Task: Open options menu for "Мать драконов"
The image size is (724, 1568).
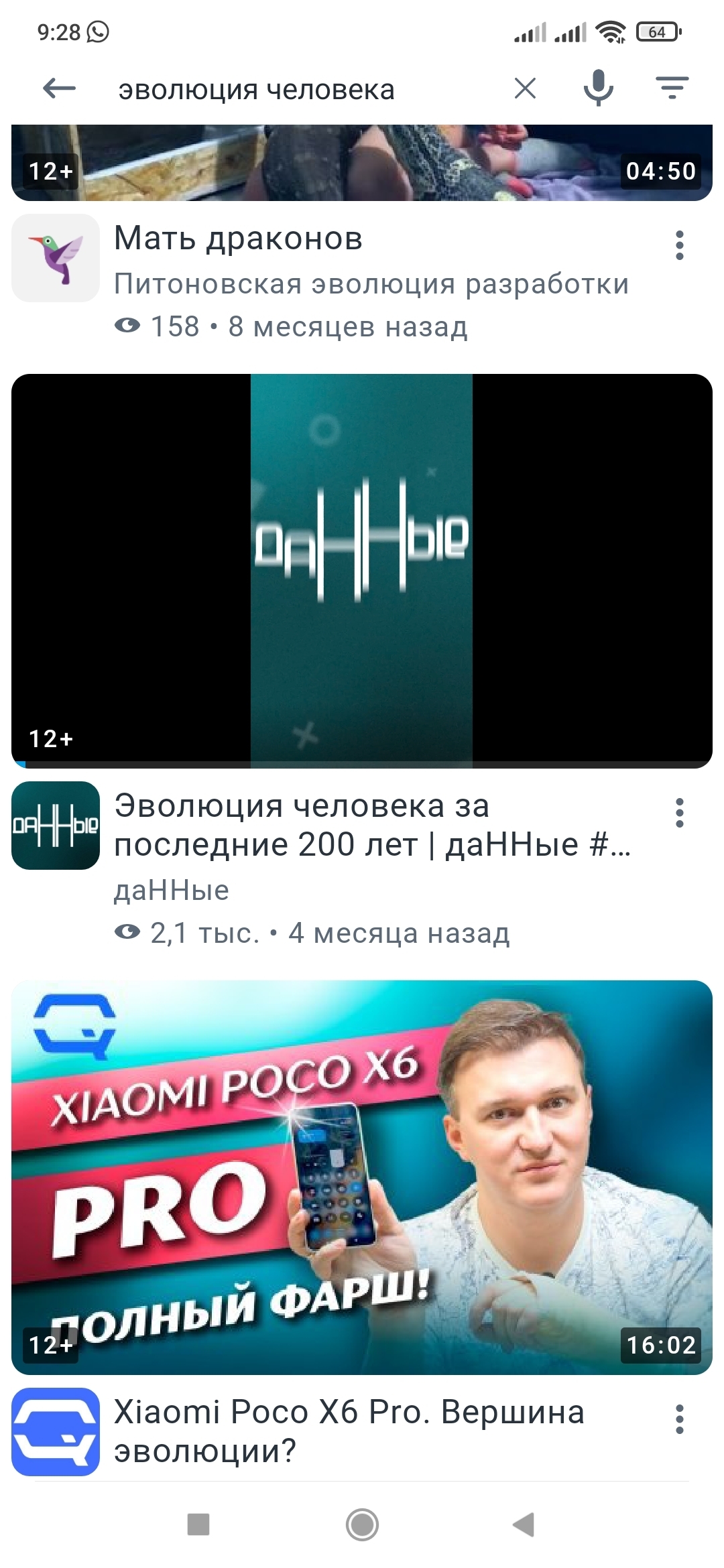Action: click(x=680, y=245)
